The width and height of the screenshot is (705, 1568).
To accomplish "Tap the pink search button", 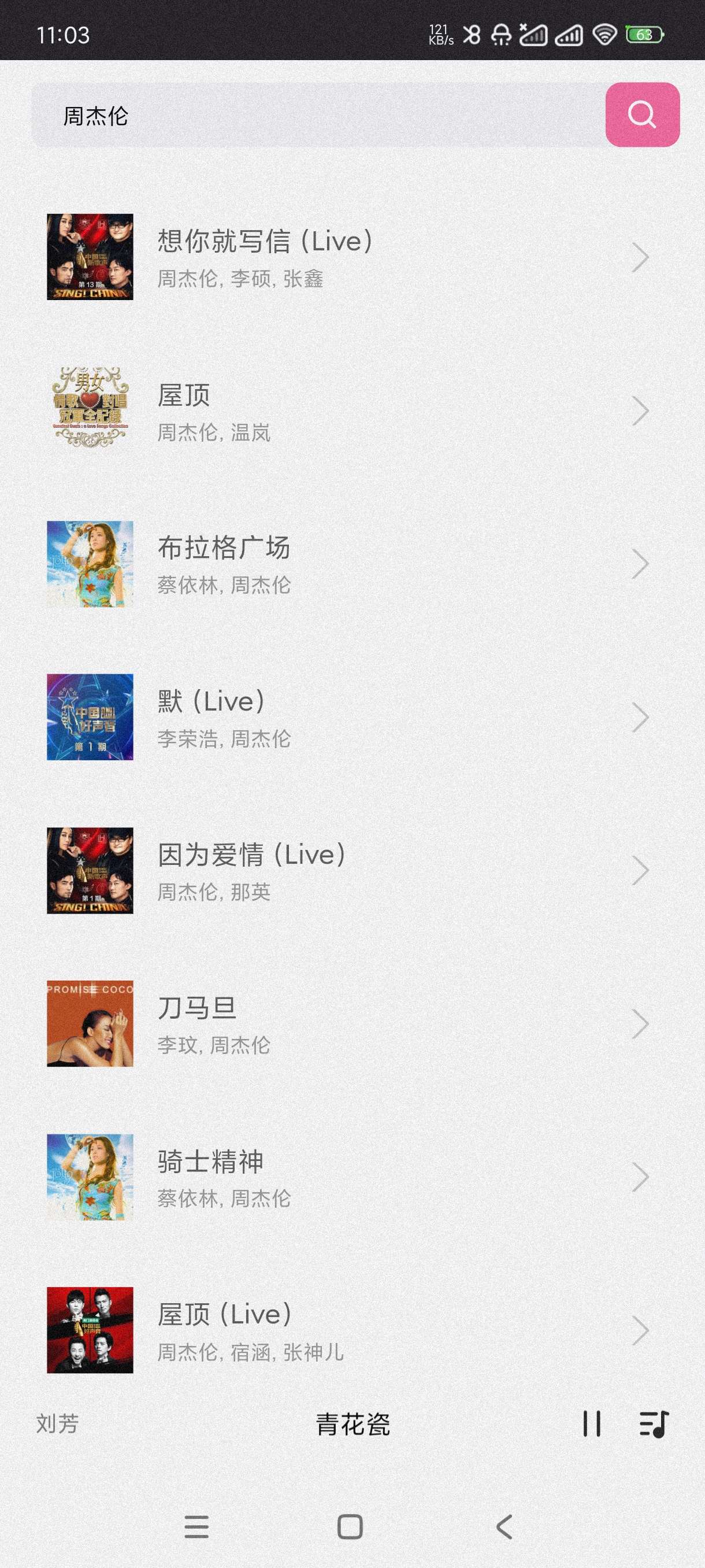I will 642,115.
